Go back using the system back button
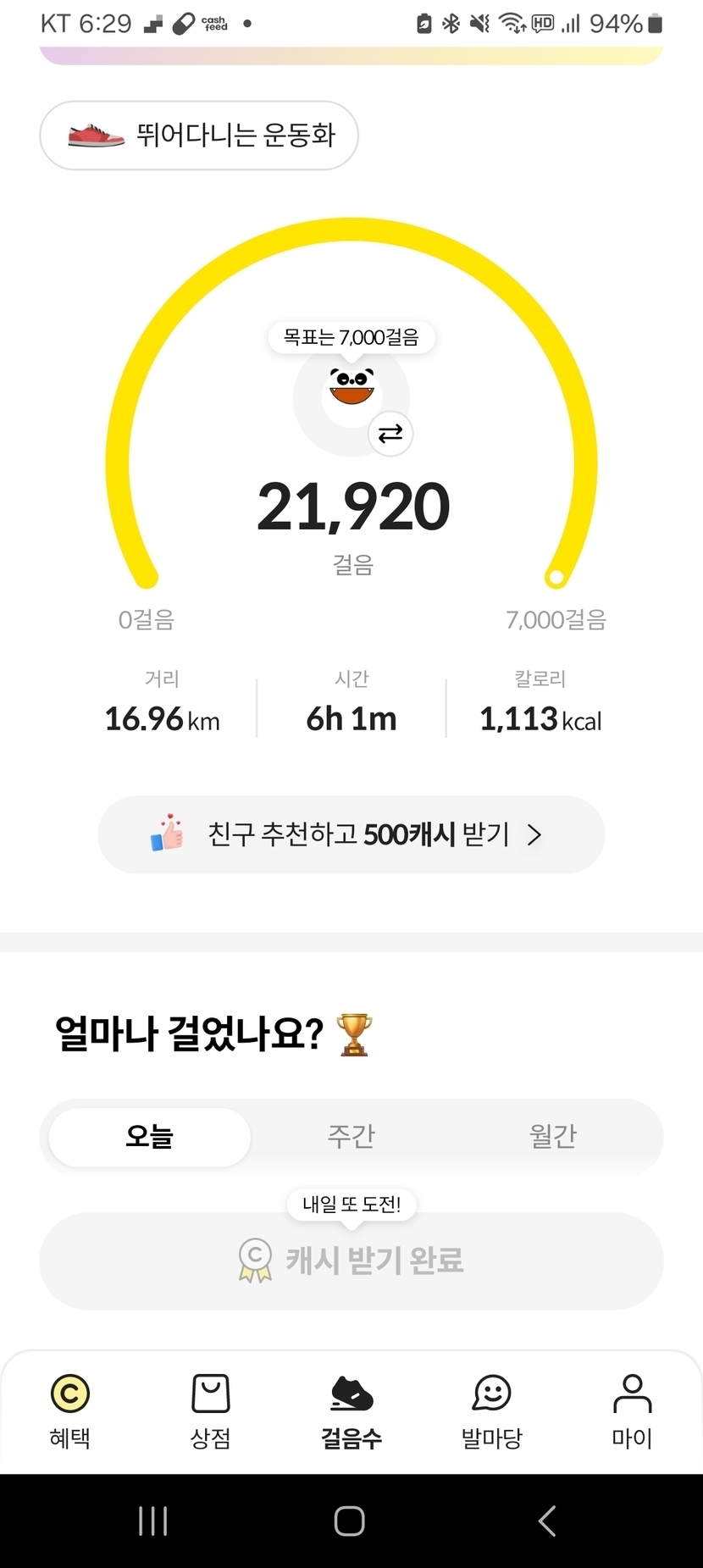 [547, 1521]
